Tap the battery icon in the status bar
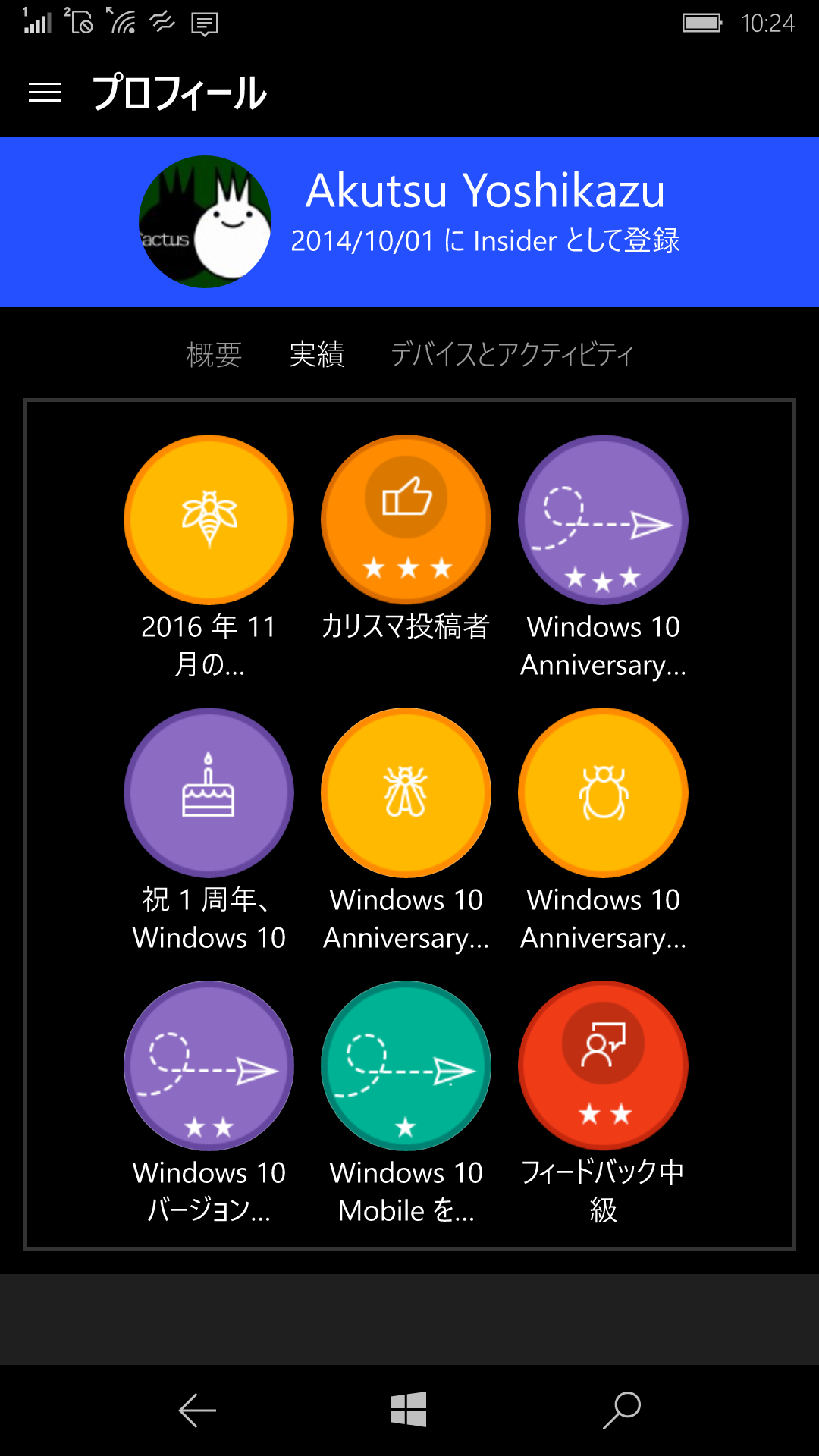 point(701,24)
